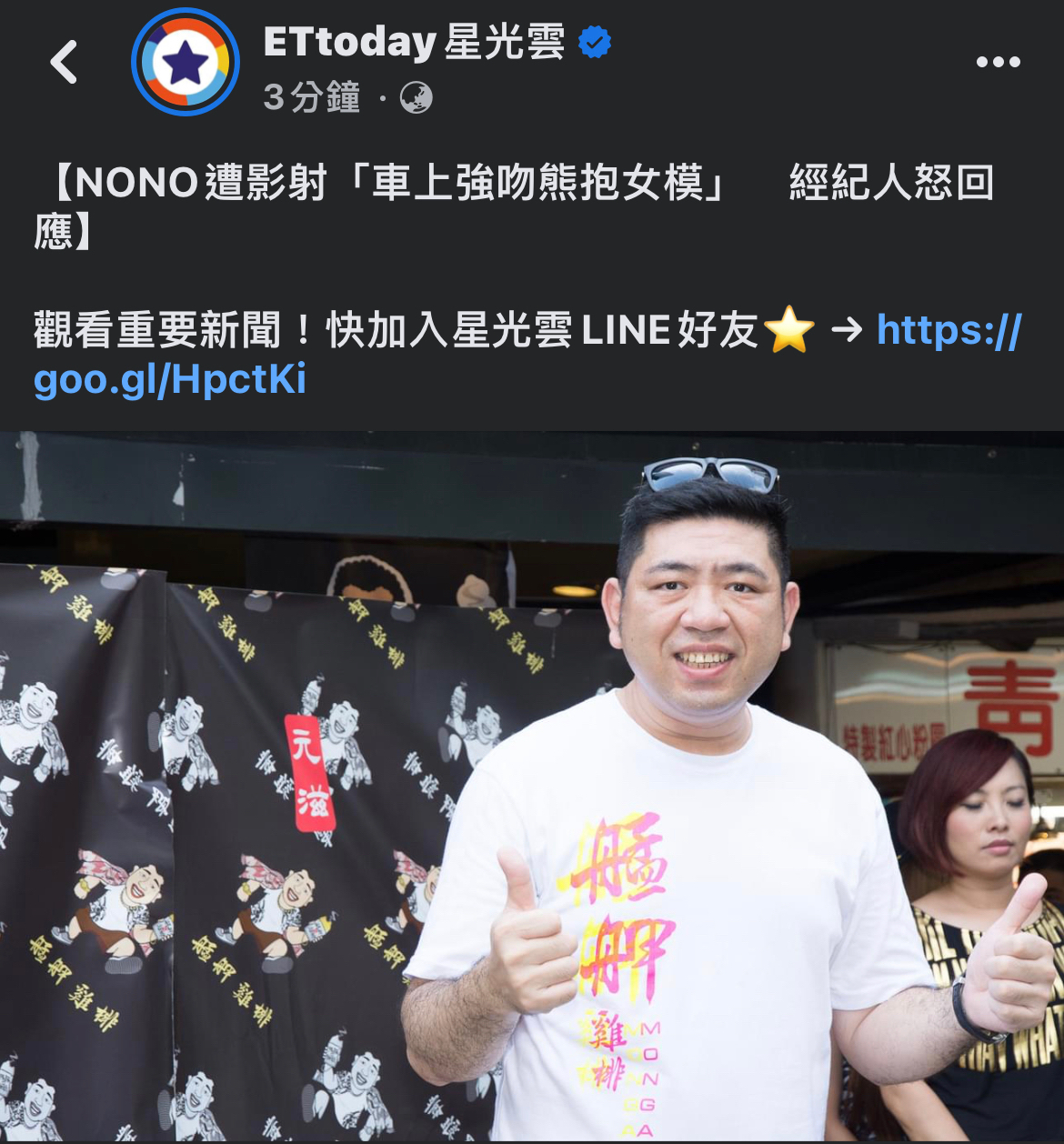Screen dimensions: 1064x1144
Task: Open the ETtoday星光雲 page name
Action: (x=414, y=42)
